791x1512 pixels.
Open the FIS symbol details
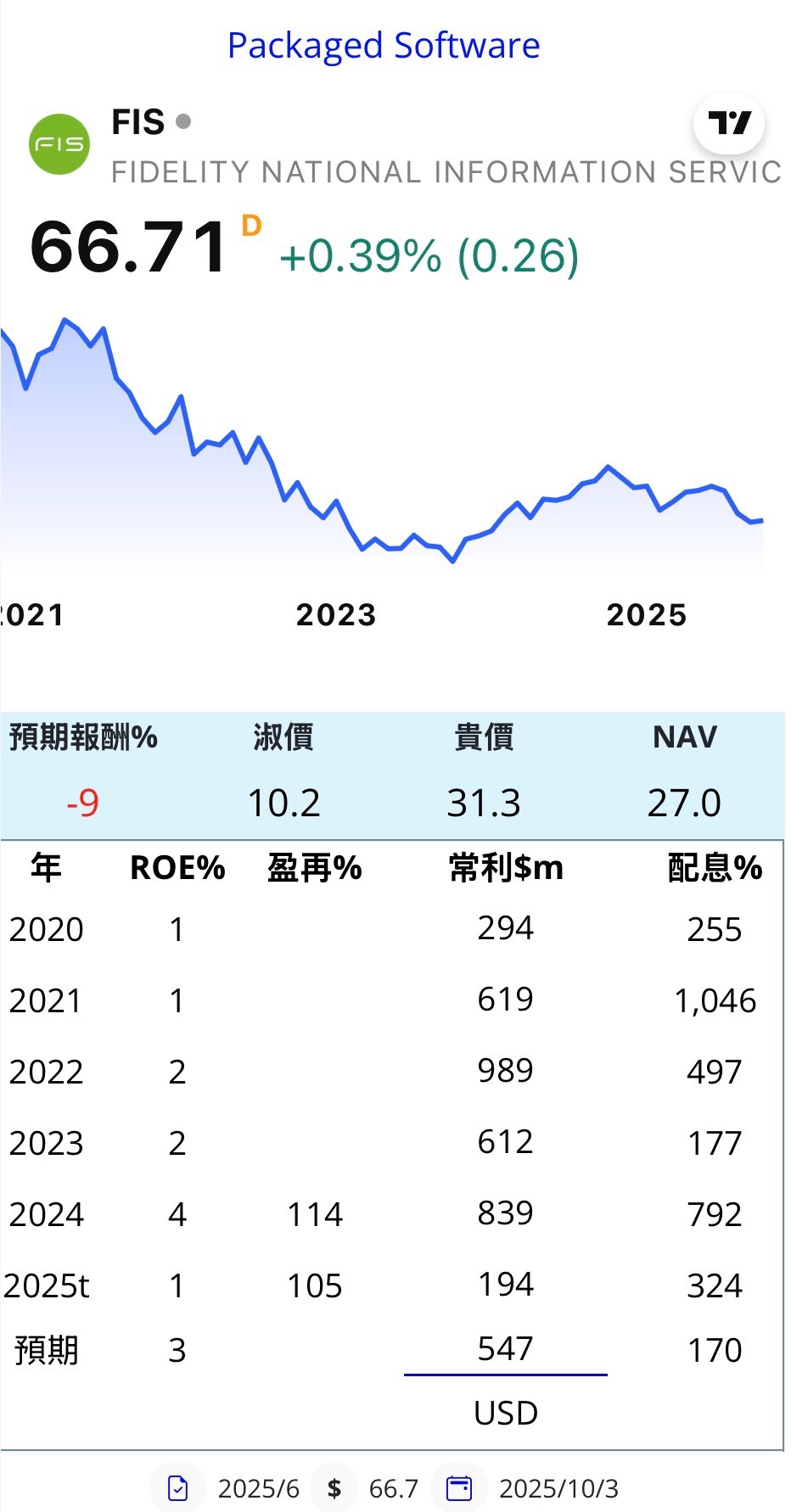pos(138,123)
